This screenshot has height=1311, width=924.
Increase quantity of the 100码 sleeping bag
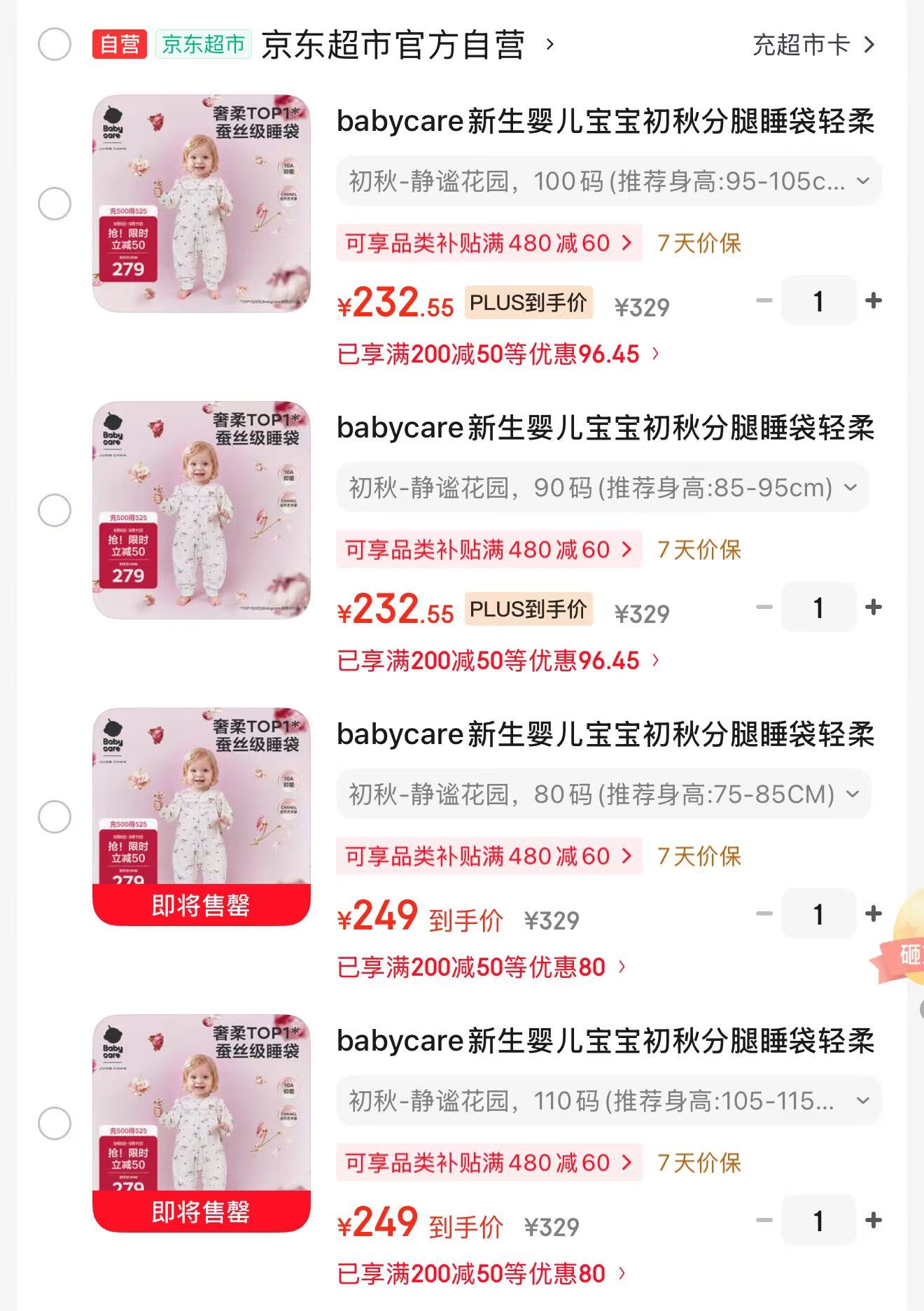(873, 301)
